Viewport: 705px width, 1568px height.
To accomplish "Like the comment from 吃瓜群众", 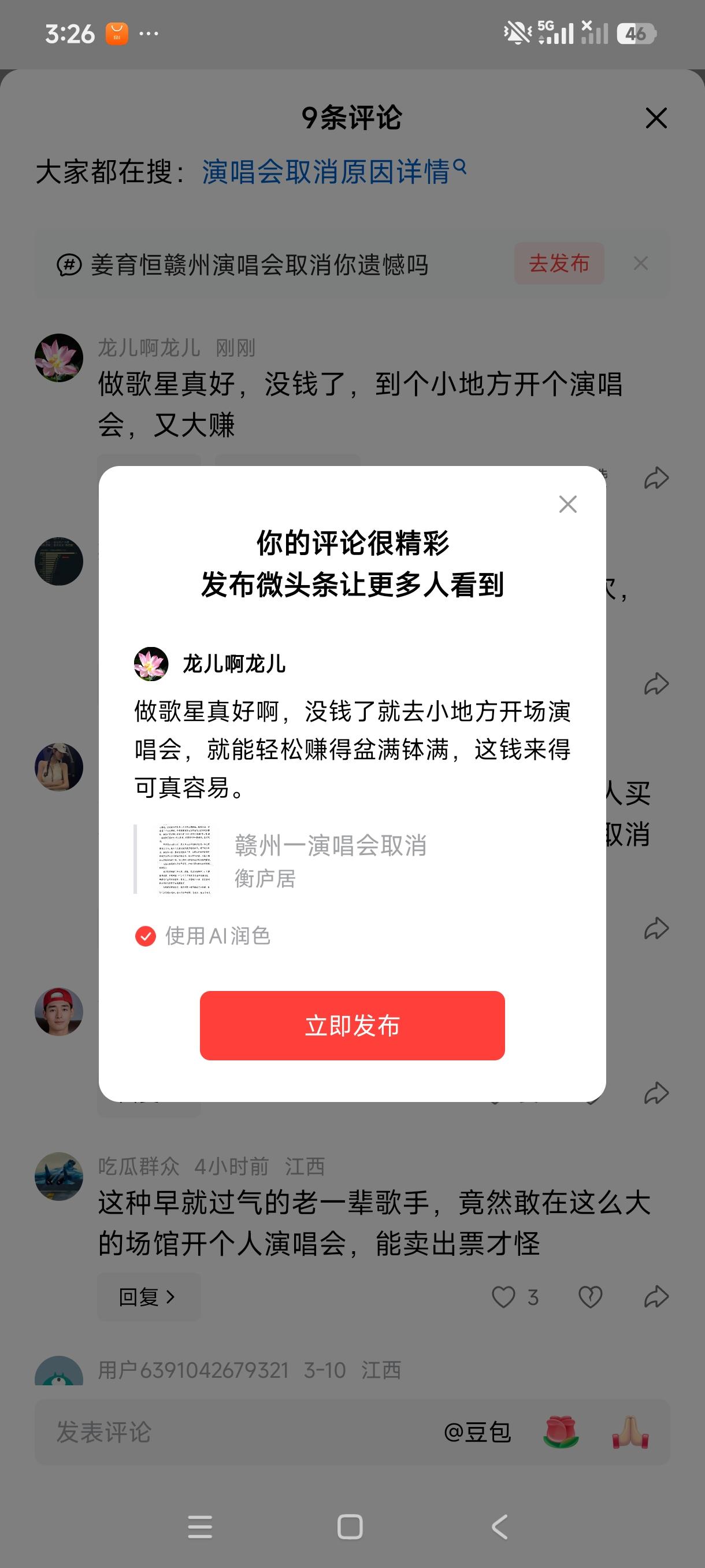I will tap(506, 1296).
